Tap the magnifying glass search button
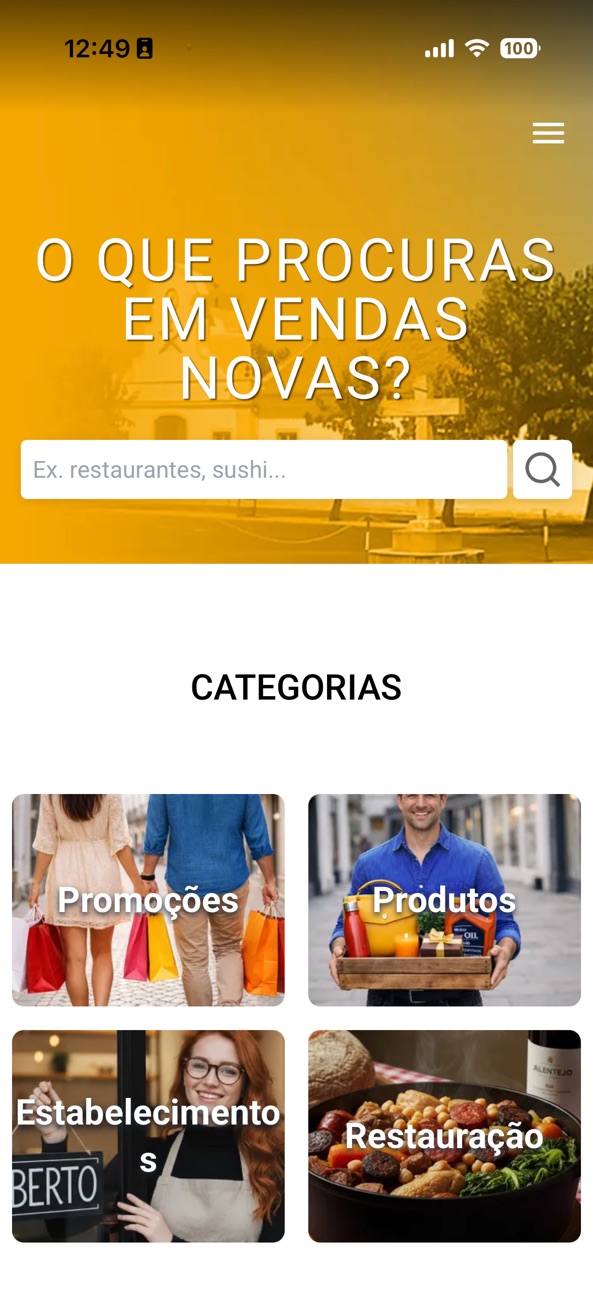The width and height of the screenshot is (593, 1290). click(x=542, y=469)
